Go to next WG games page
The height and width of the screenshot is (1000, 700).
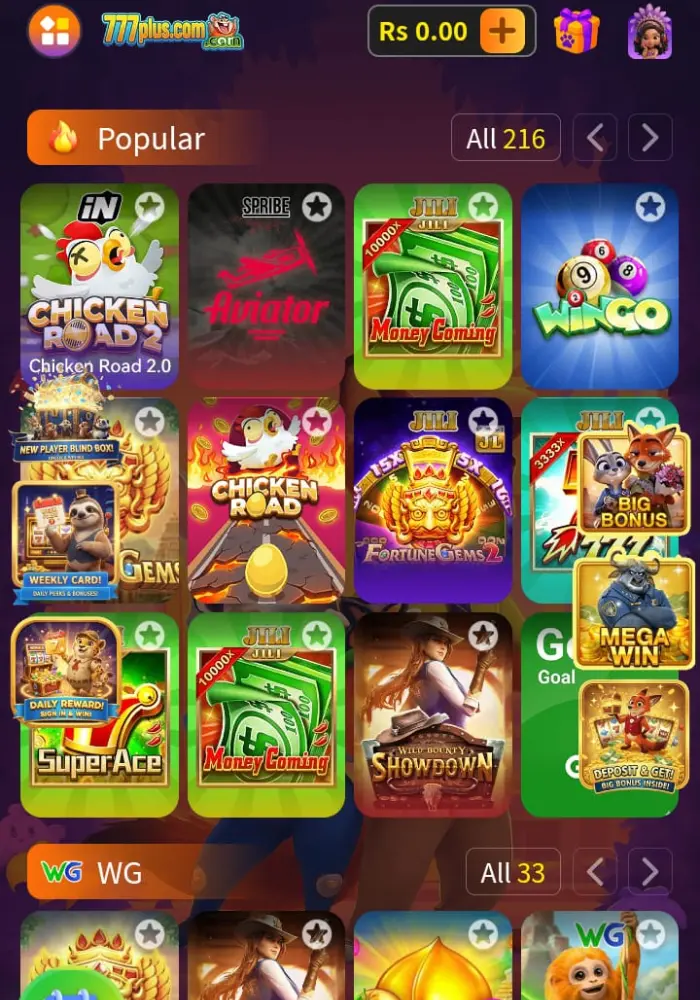click(x=650, y=872)
